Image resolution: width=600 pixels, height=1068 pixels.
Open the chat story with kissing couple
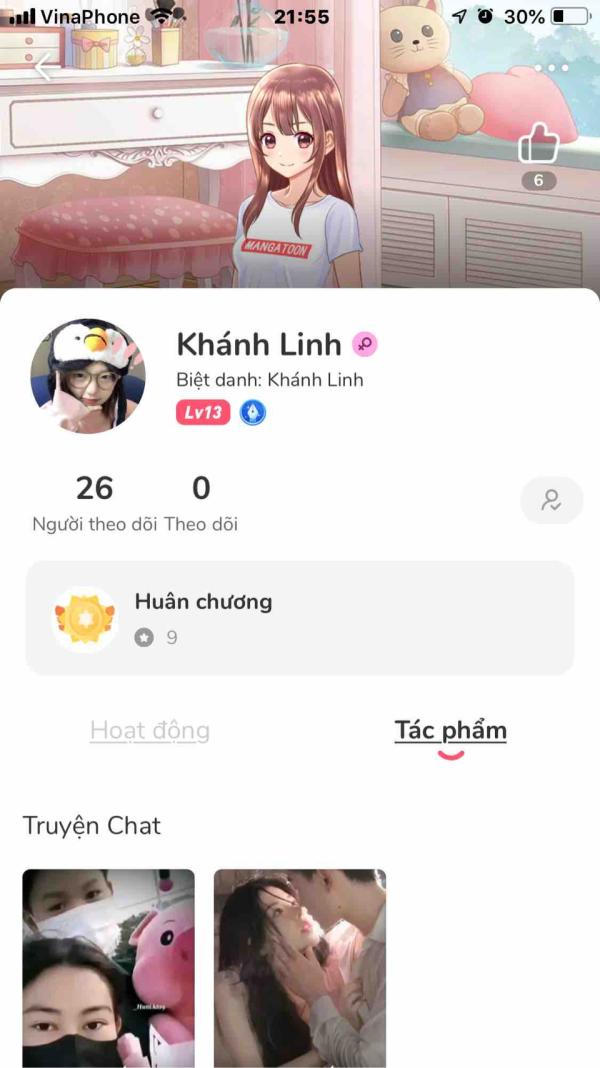tap(300, 966)
